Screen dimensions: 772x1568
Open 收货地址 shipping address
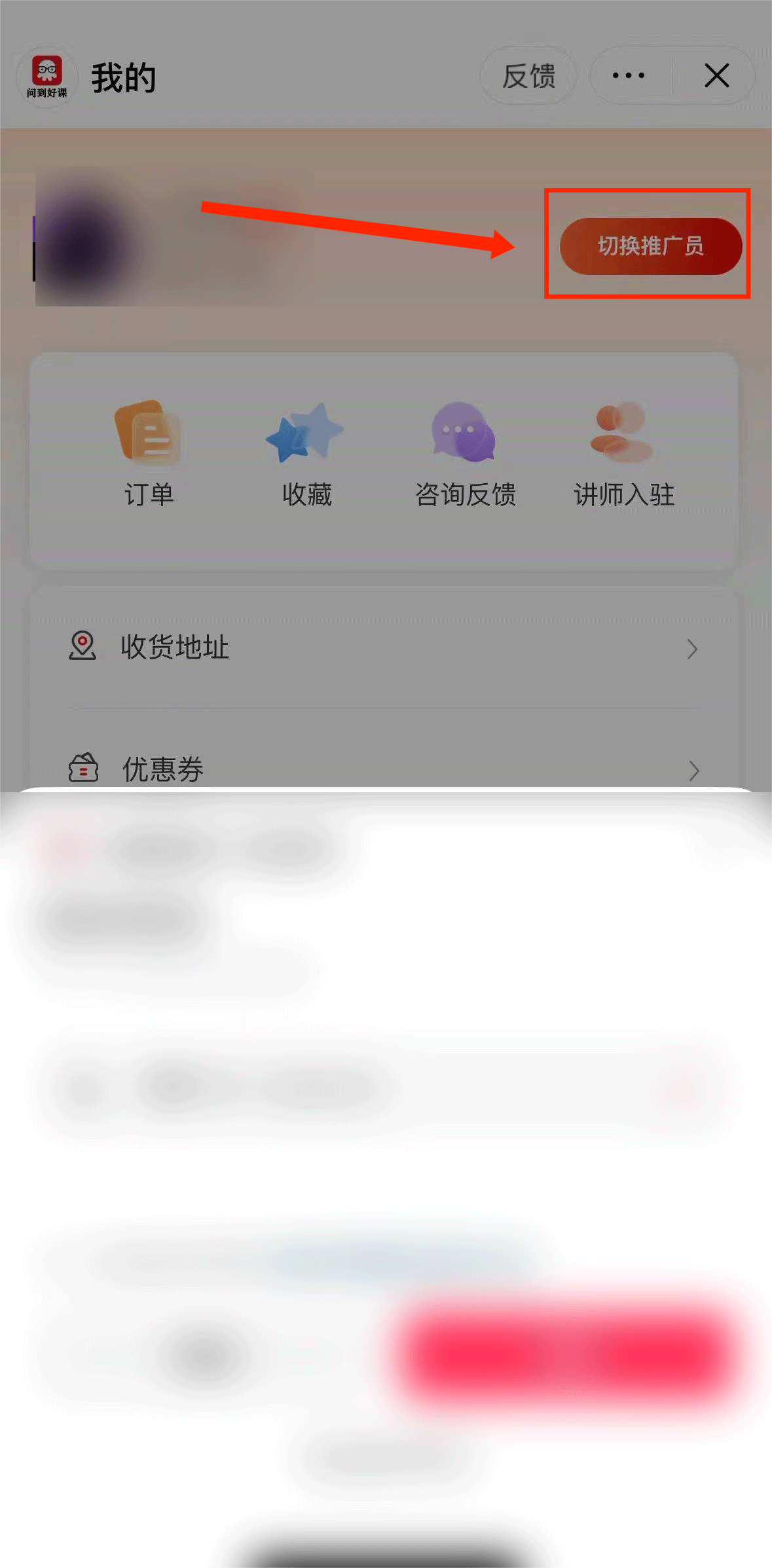point(383,647)
